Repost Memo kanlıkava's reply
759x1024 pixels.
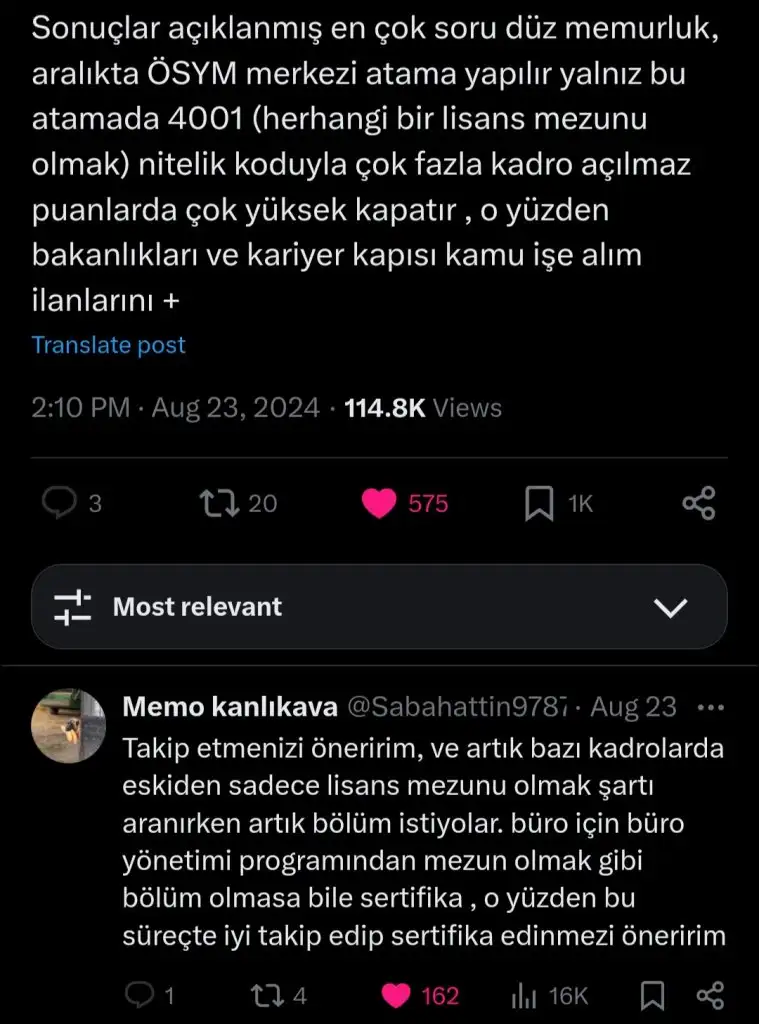(x=265, y=995)
